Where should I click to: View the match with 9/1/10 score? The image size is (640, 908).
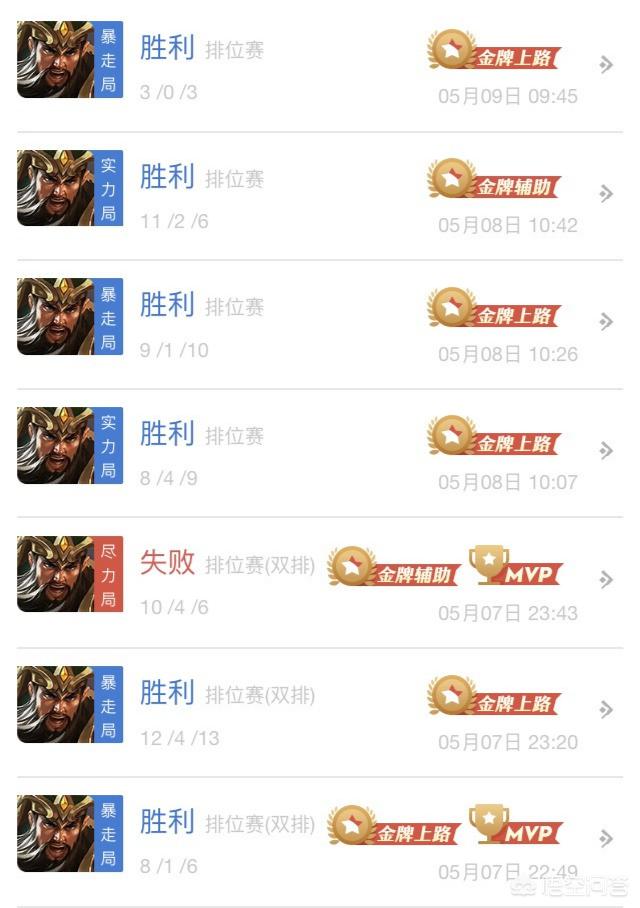(320, 323)
